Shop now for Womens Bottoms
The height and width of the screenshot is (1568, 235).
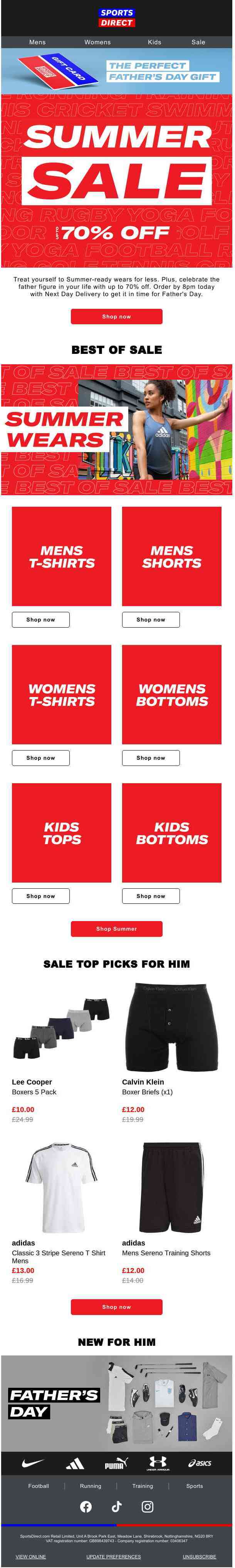click(150, 758)
